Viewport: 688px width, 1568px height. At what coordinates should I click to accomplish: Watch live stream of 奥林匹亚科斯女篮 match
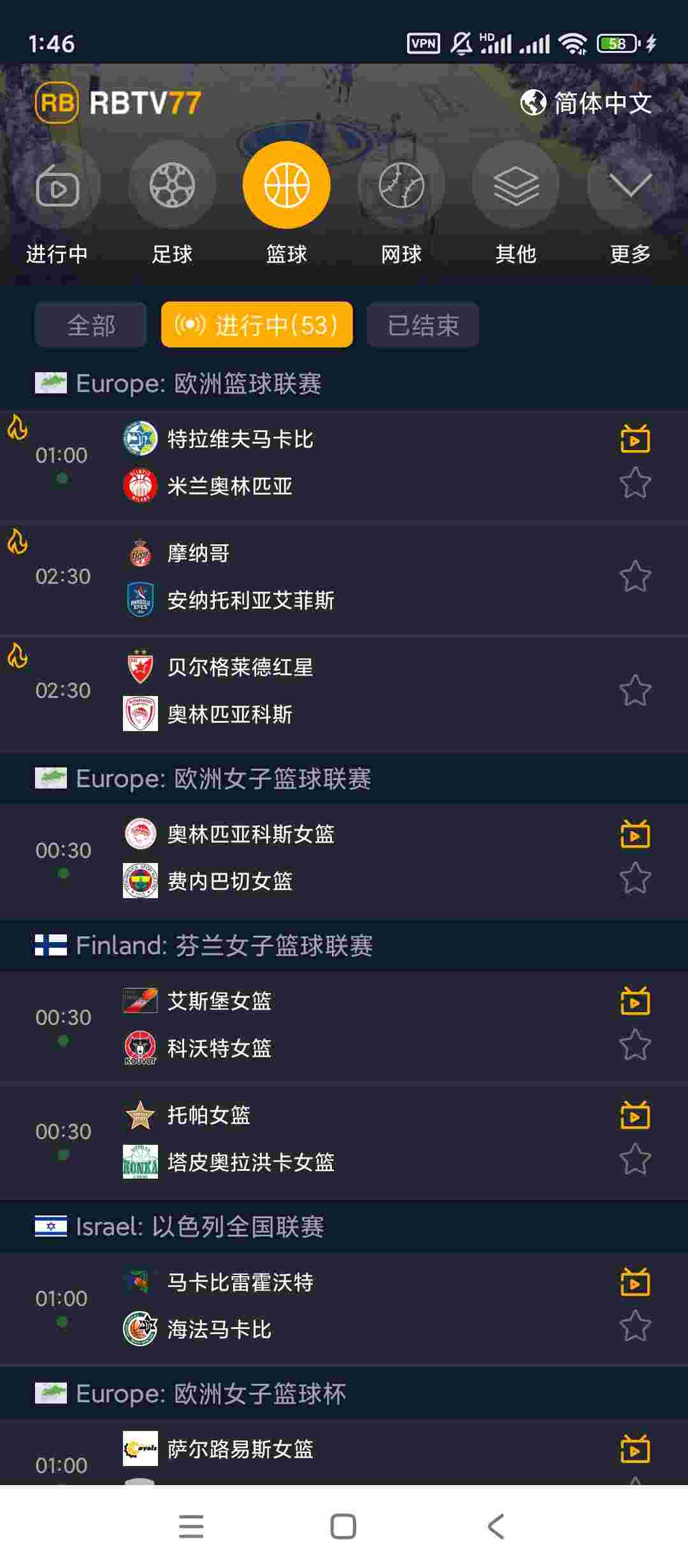point(635,834)
